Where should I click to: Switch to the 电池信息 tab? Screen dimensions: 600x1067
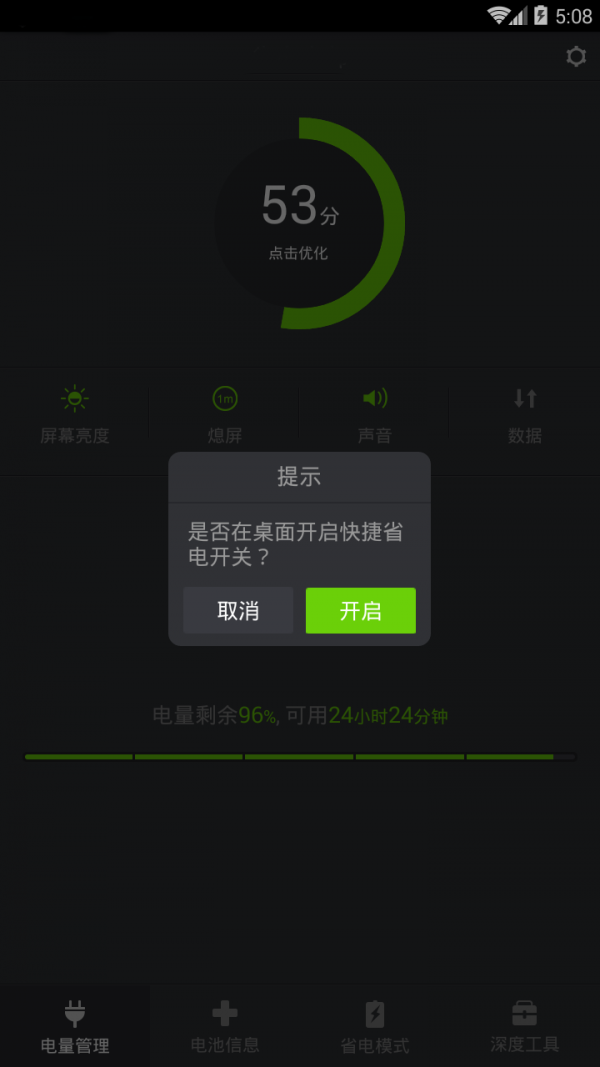(225, 1027)
